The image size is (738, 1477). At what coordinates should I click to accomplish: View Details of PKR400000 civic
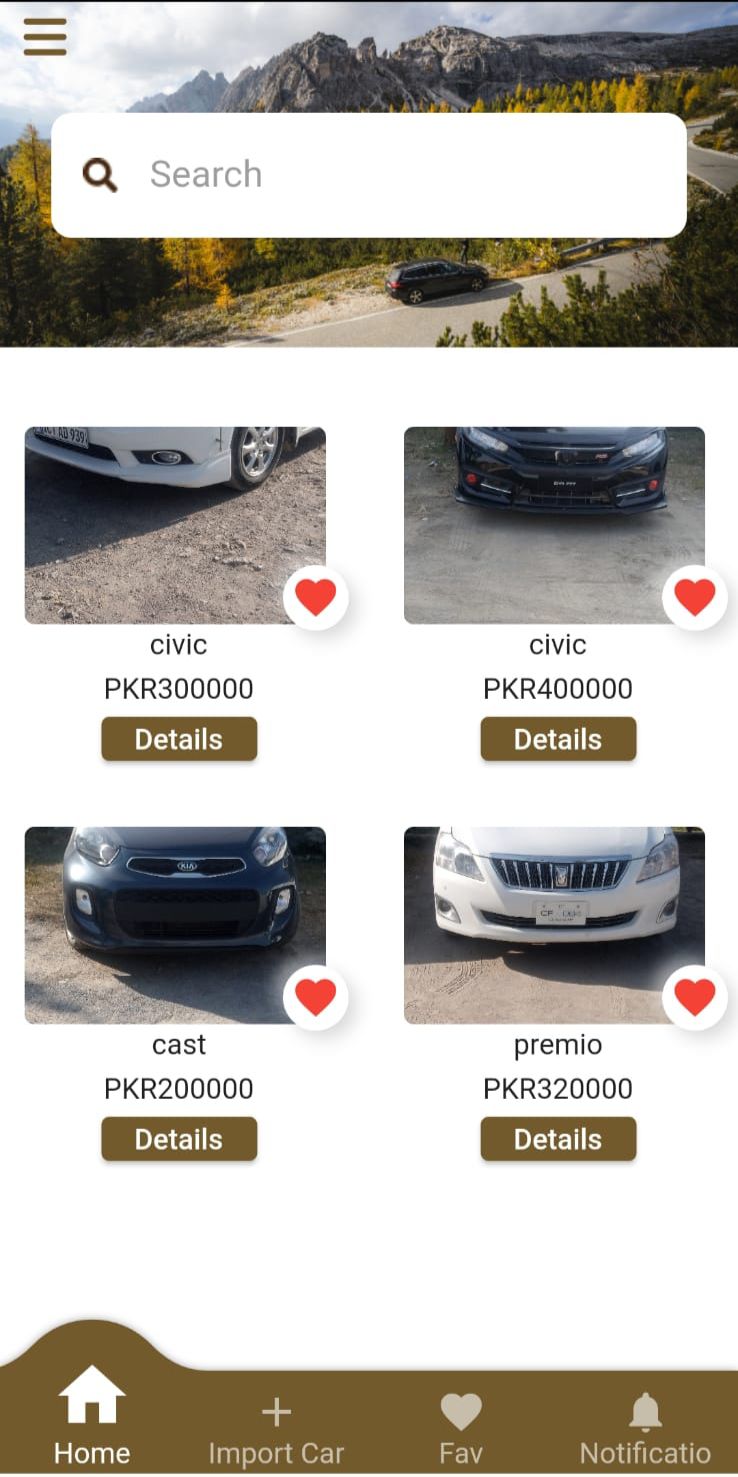click(558, 739)
